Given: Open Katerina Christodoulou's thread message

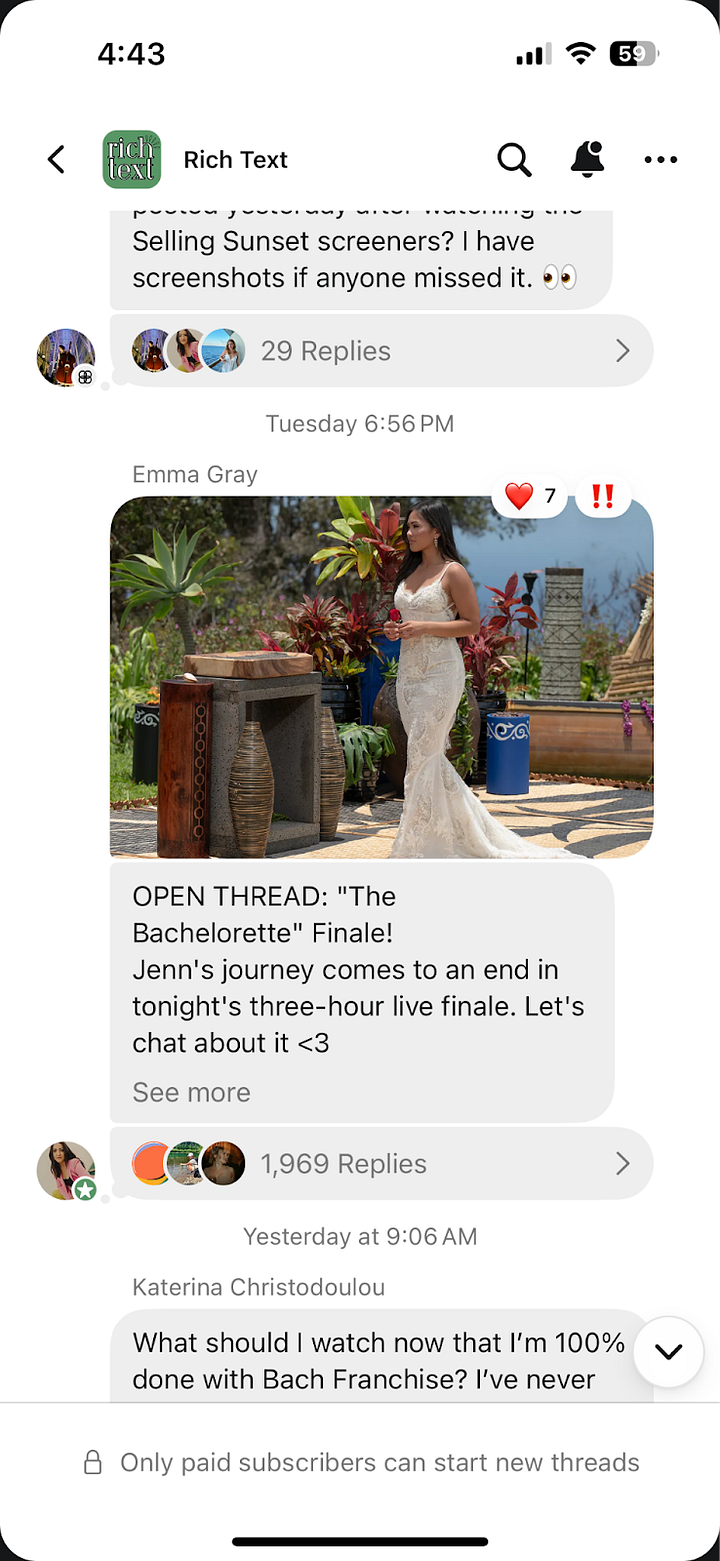Looking at the screenshot, I should [x=378, y=1360].
